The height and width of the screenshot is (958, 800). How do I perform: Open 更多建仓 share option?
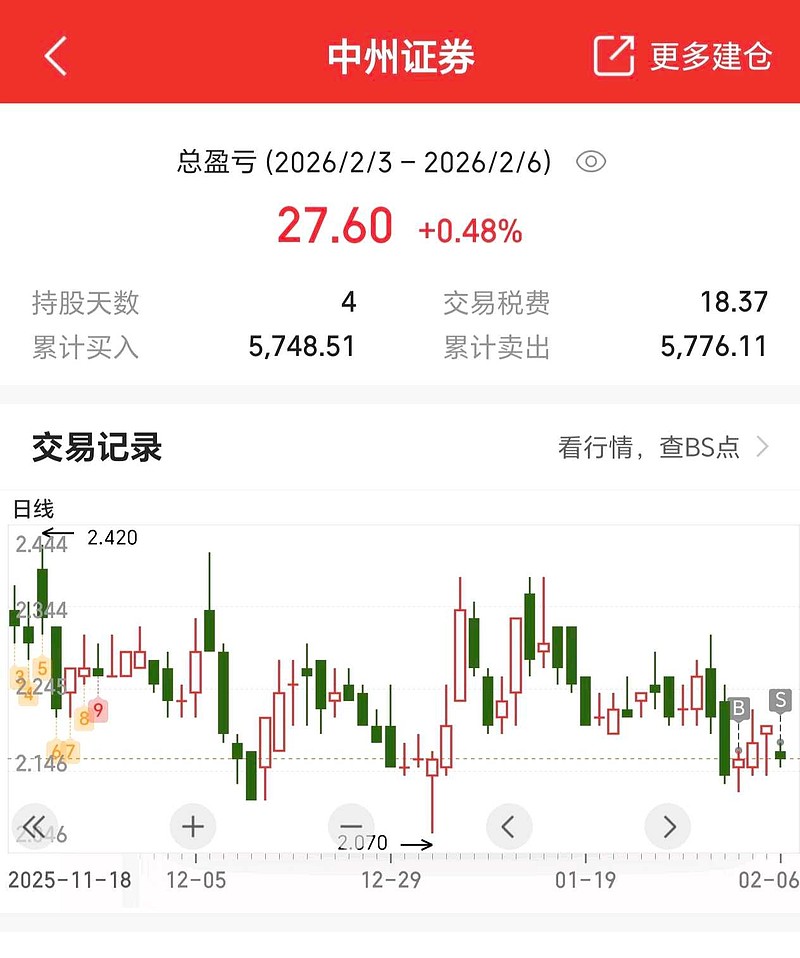[683, 56]
